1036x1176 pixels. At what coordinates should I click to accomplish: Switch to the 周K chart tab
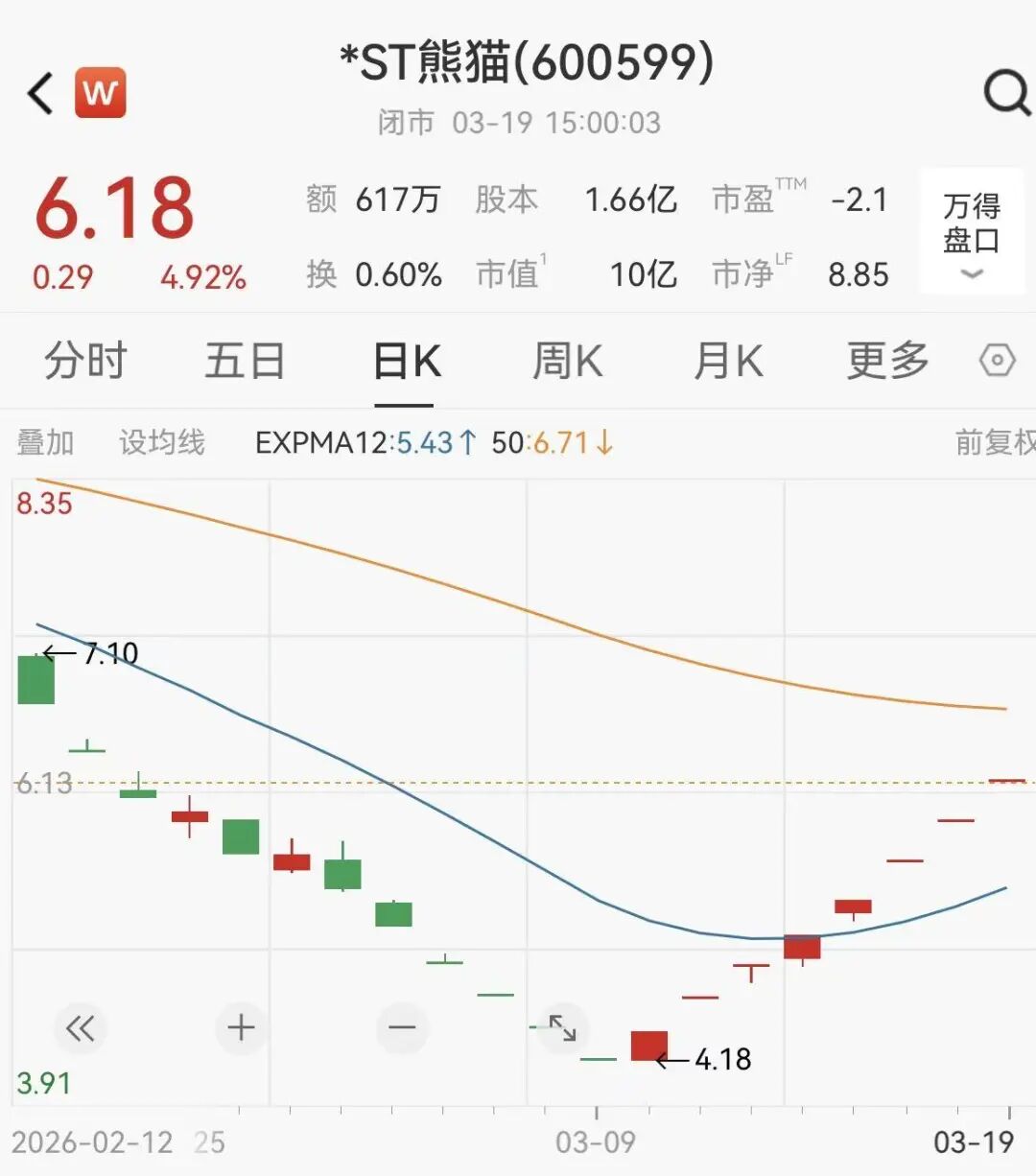click(567, 362)
